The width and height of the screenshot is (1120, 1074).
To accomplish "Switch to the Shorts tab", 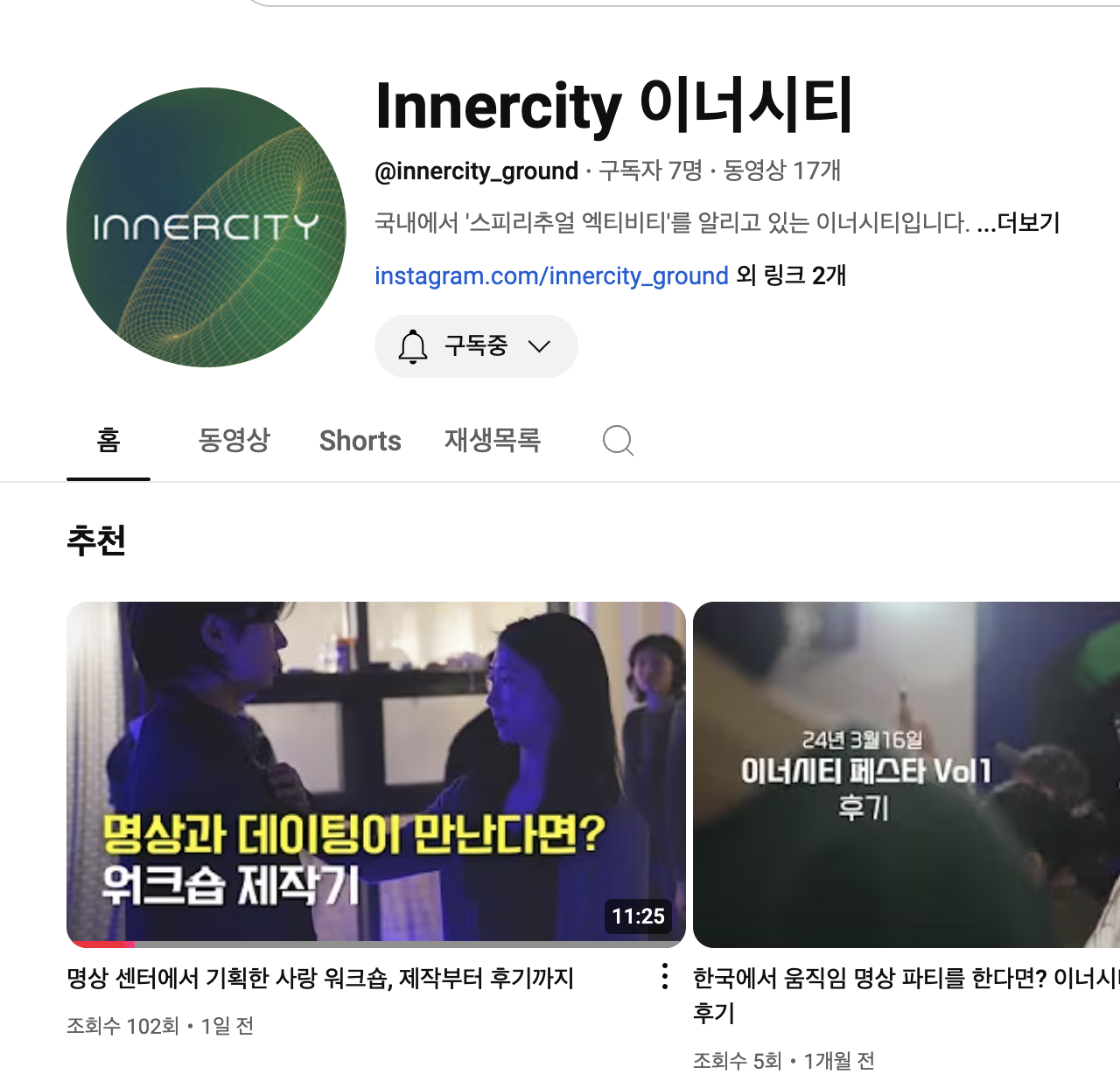I will [x=360, y=440].
